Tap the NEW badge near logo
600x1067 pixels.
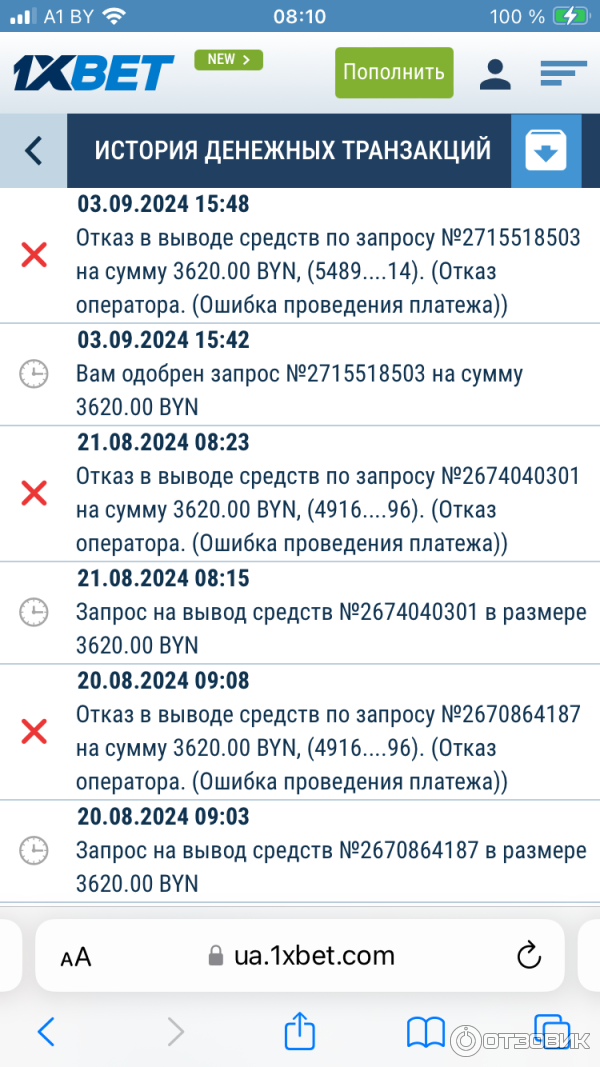(228, 60)
